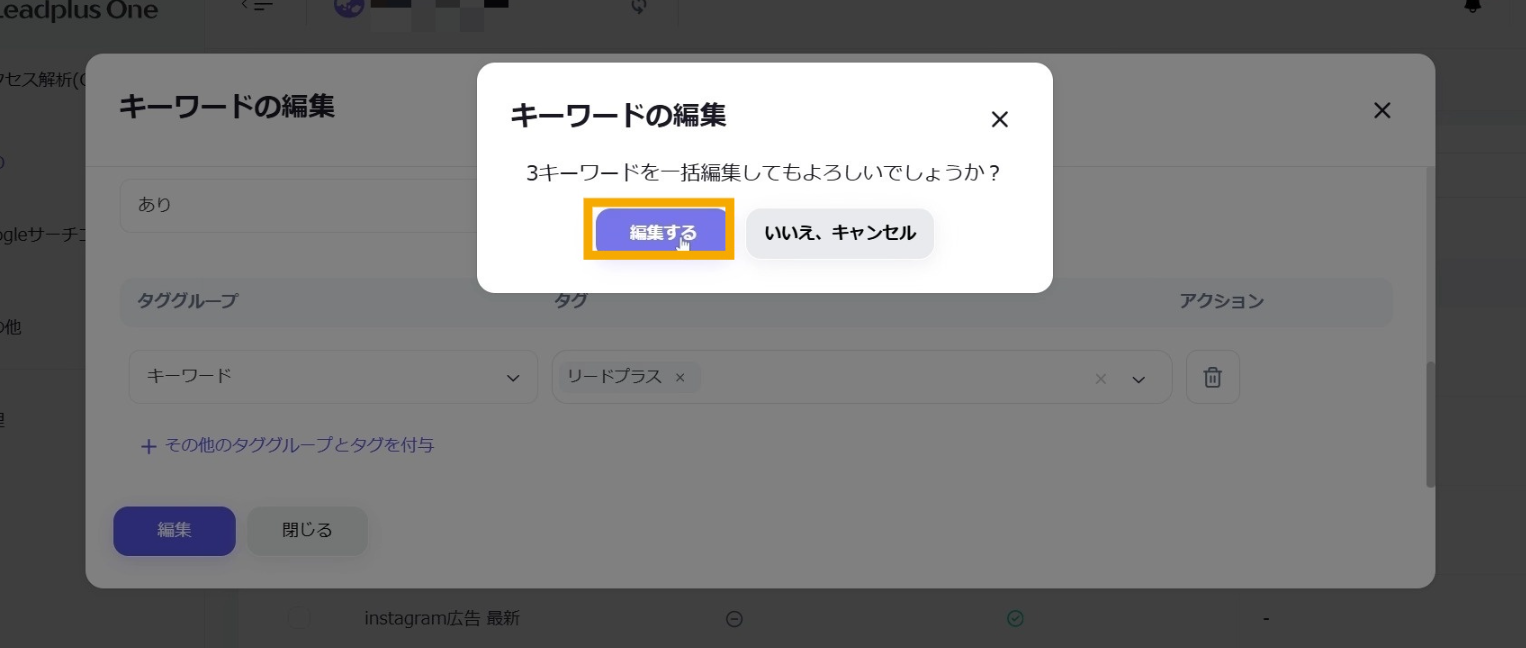1526x648 pixels.
Task: Tap その他のタググループとタグを付与 link
Action: (287, 446)
